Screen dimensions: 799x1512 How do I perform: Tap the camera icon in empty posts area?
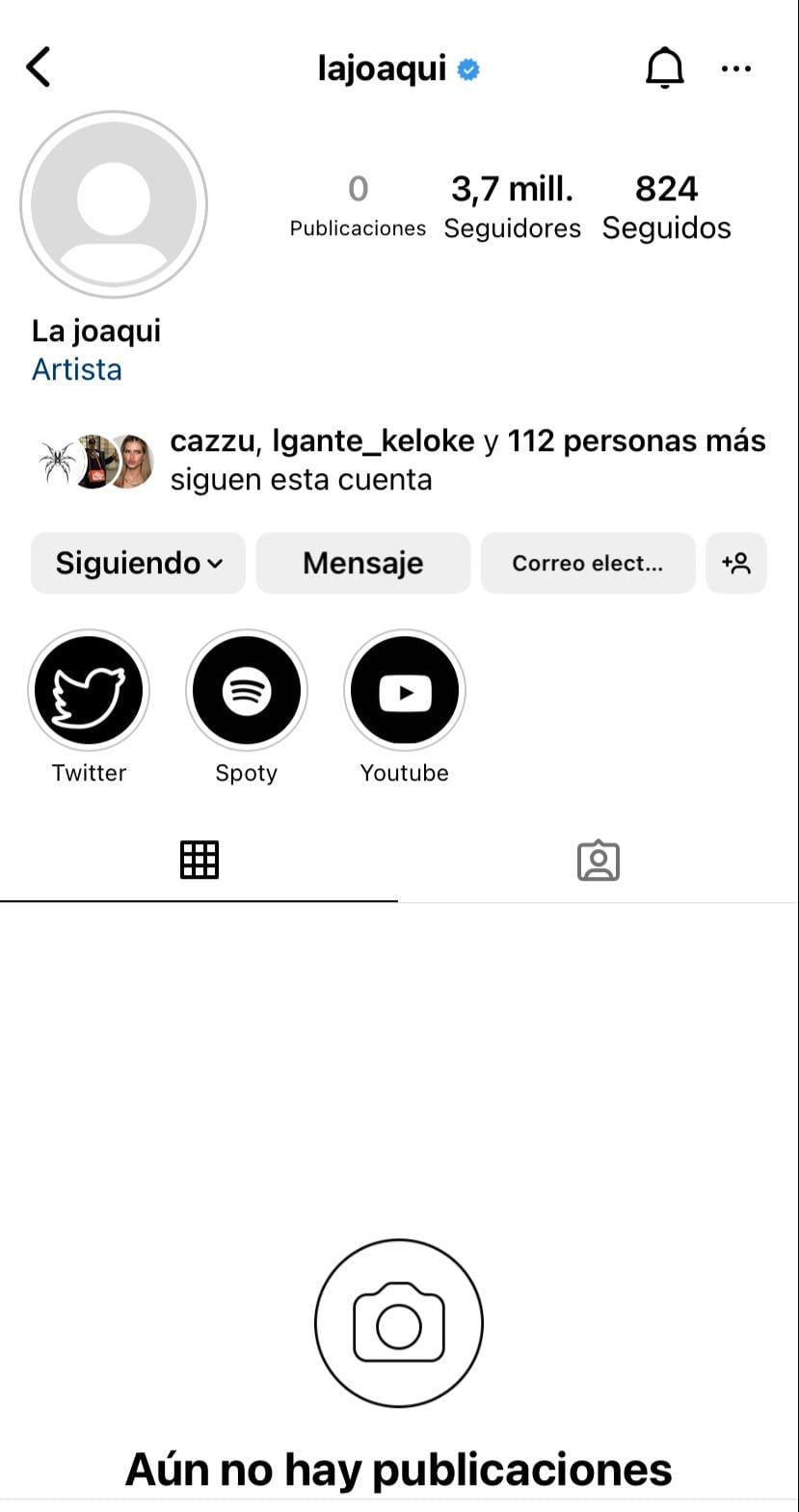point(398,1323)
